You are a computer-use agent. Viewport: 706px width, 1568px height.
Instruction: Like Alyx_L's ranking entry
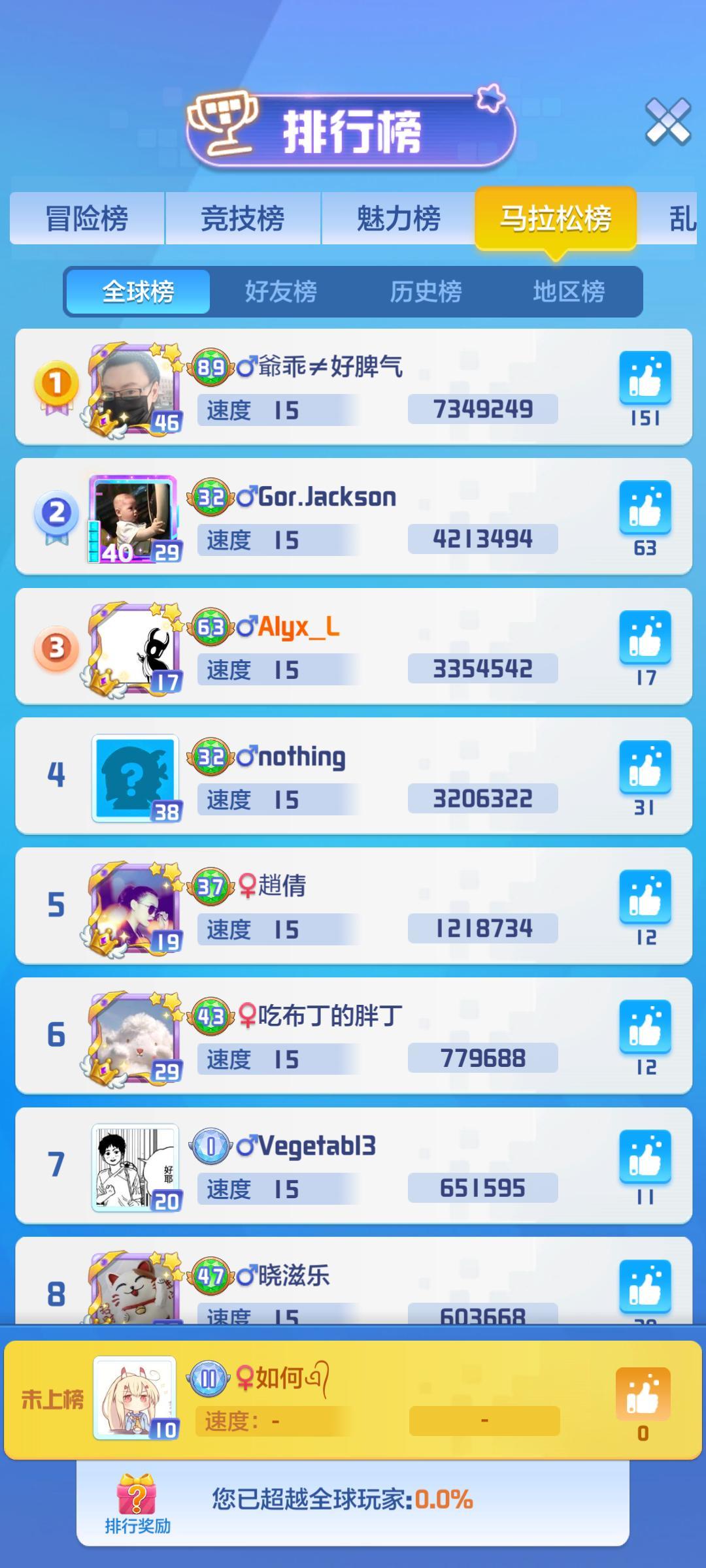(x=645, y=636)
